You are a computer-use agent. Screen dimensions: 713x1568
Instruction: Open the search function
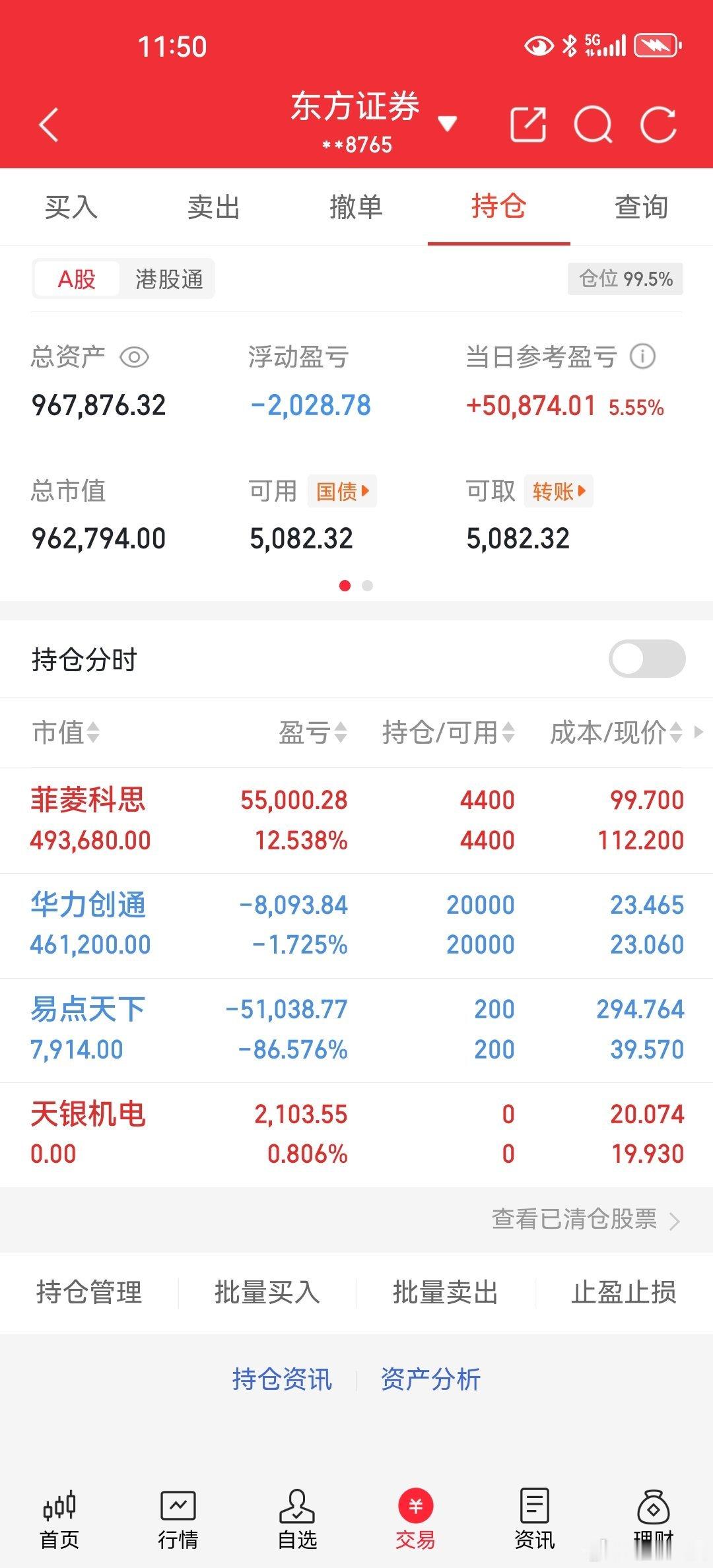pos(593,125)
